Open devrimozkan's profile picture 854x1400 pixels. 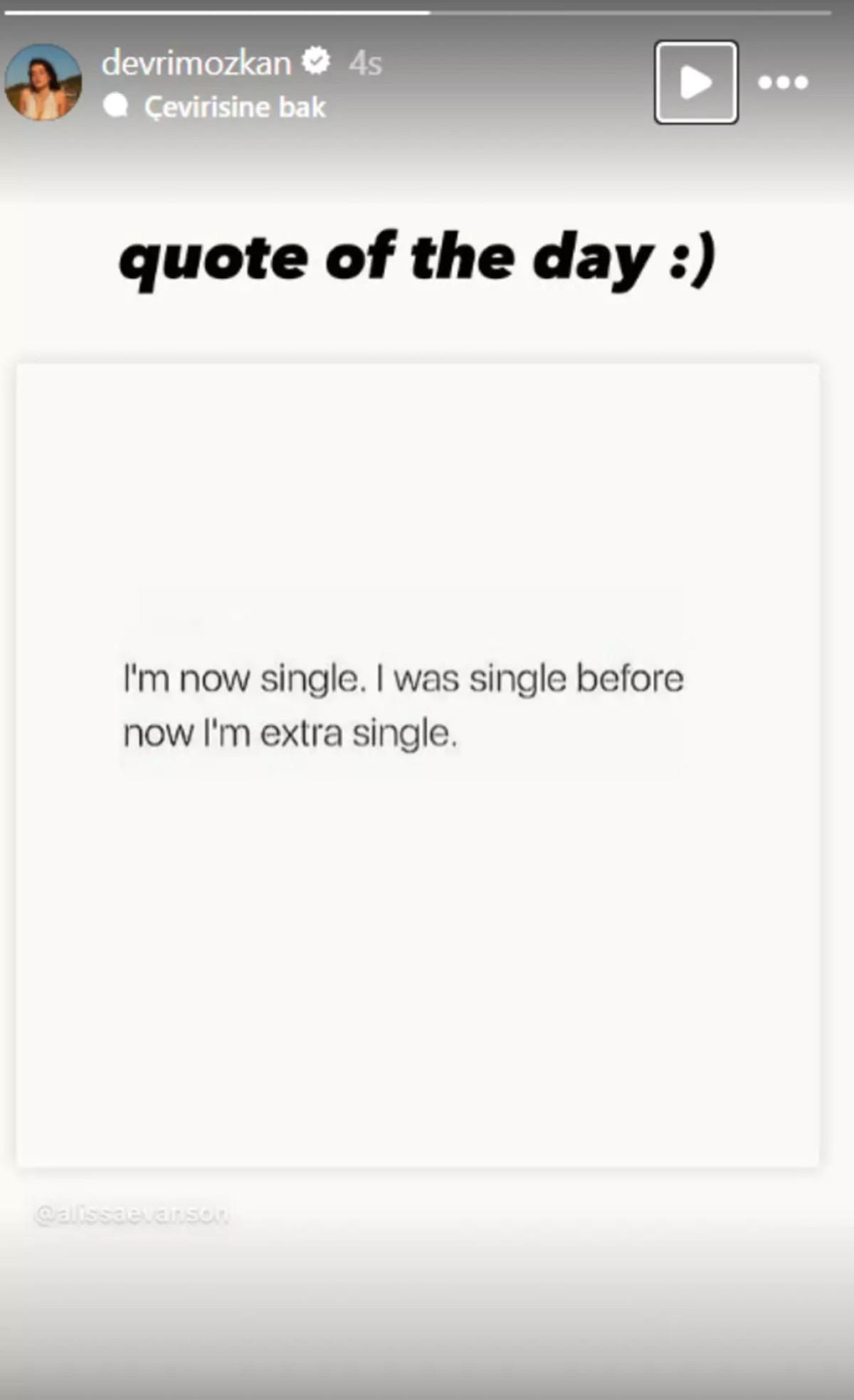(43, 83)
